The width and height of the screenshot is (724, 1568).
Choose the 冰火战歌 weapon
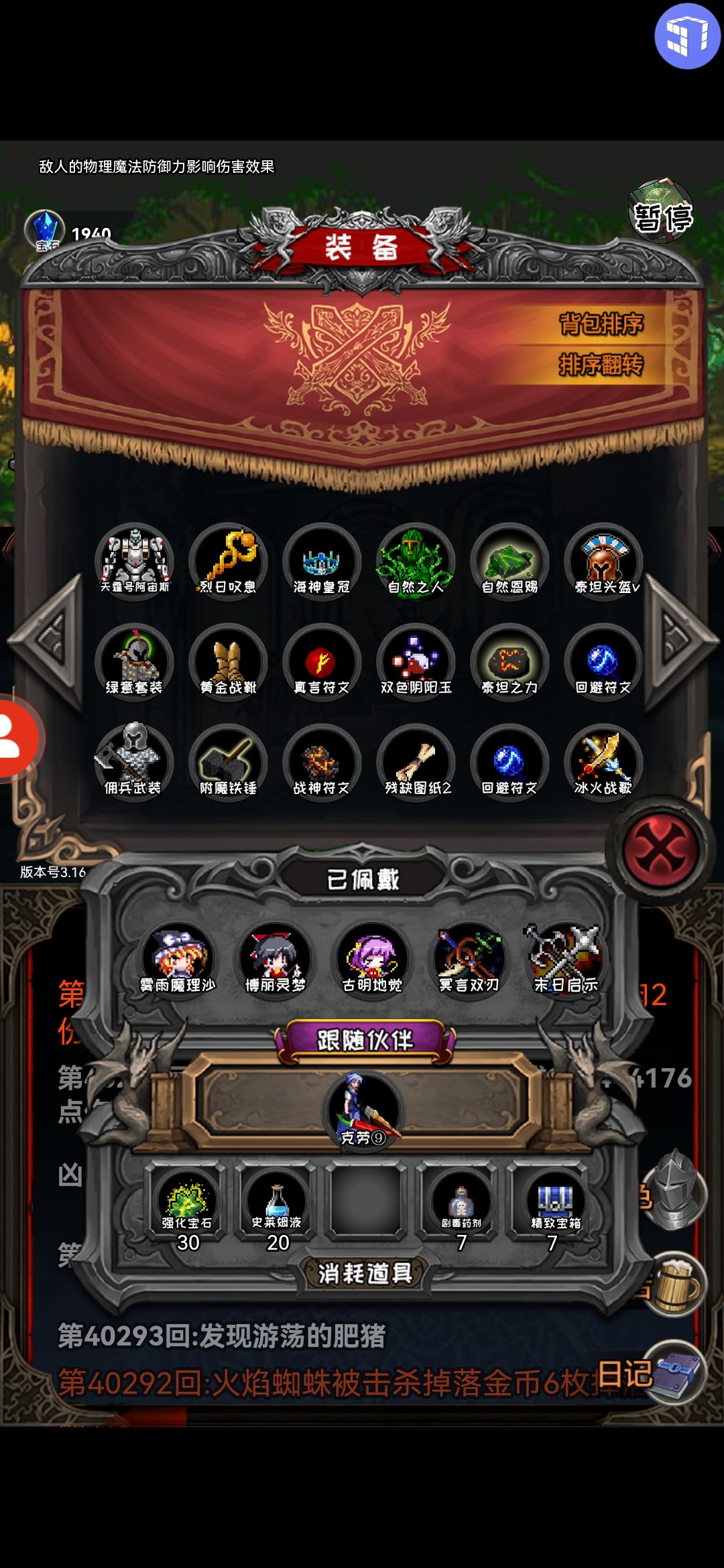coord(603,763)
